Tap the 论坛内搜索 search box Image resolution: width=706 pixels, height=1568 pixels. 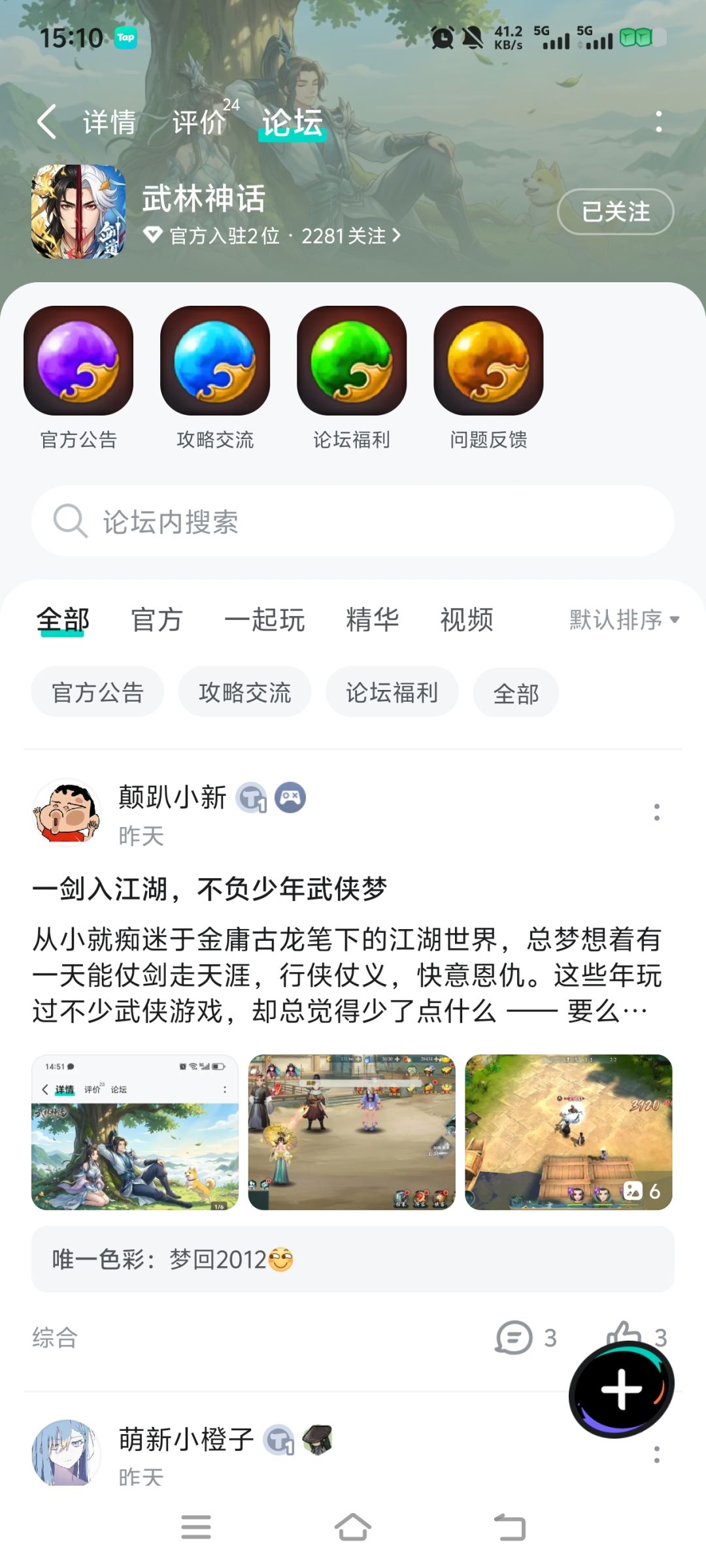click(353, 521)
